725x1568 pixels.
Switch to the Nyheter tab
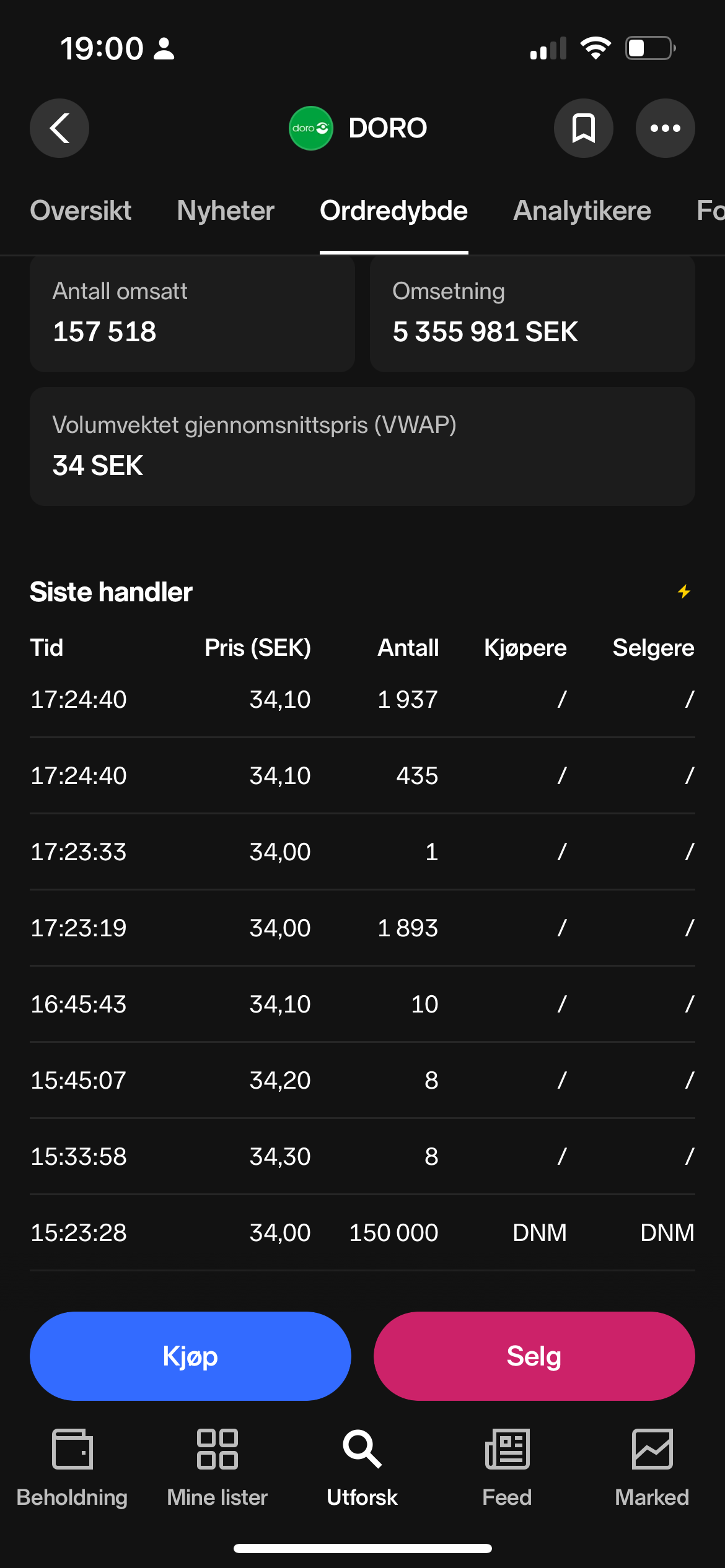coord(226,211)
